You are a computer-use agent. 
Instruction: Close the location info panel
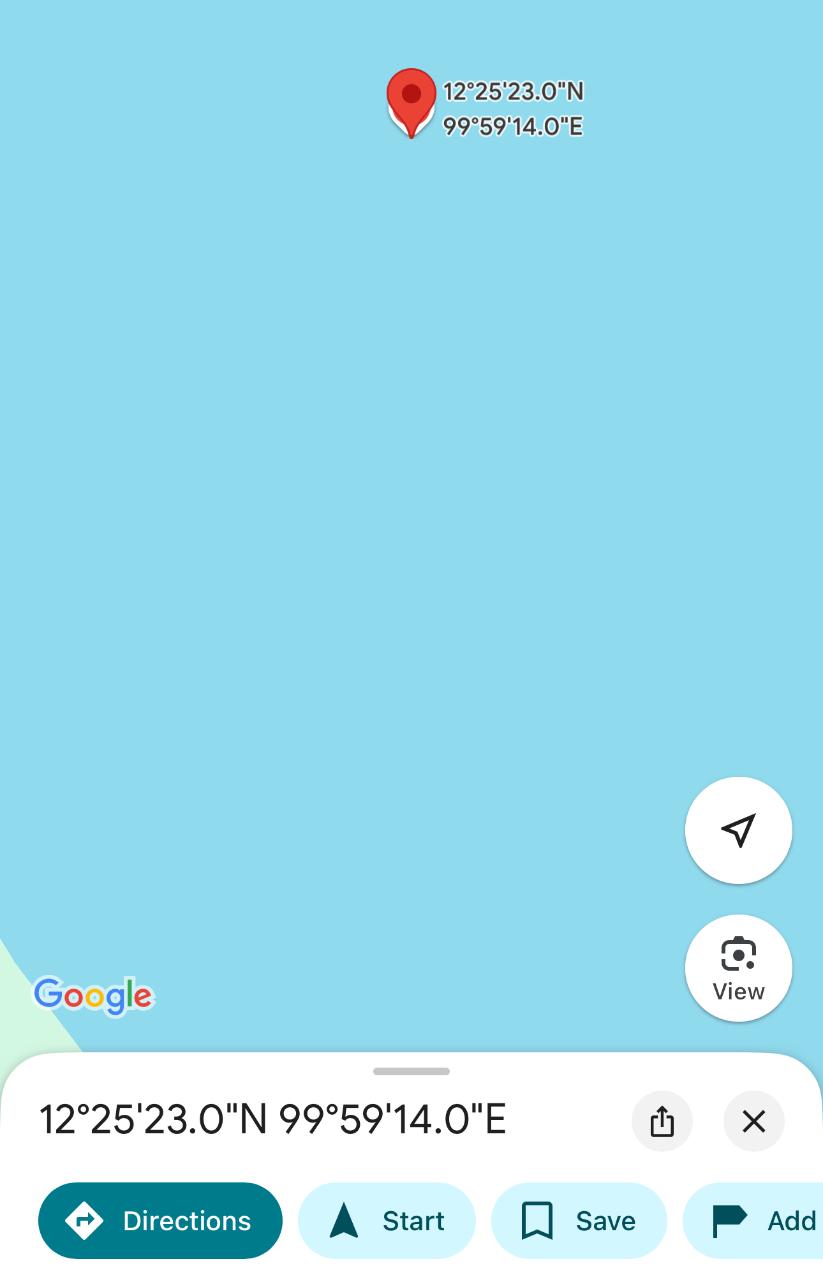click(x=754, y=1121)
